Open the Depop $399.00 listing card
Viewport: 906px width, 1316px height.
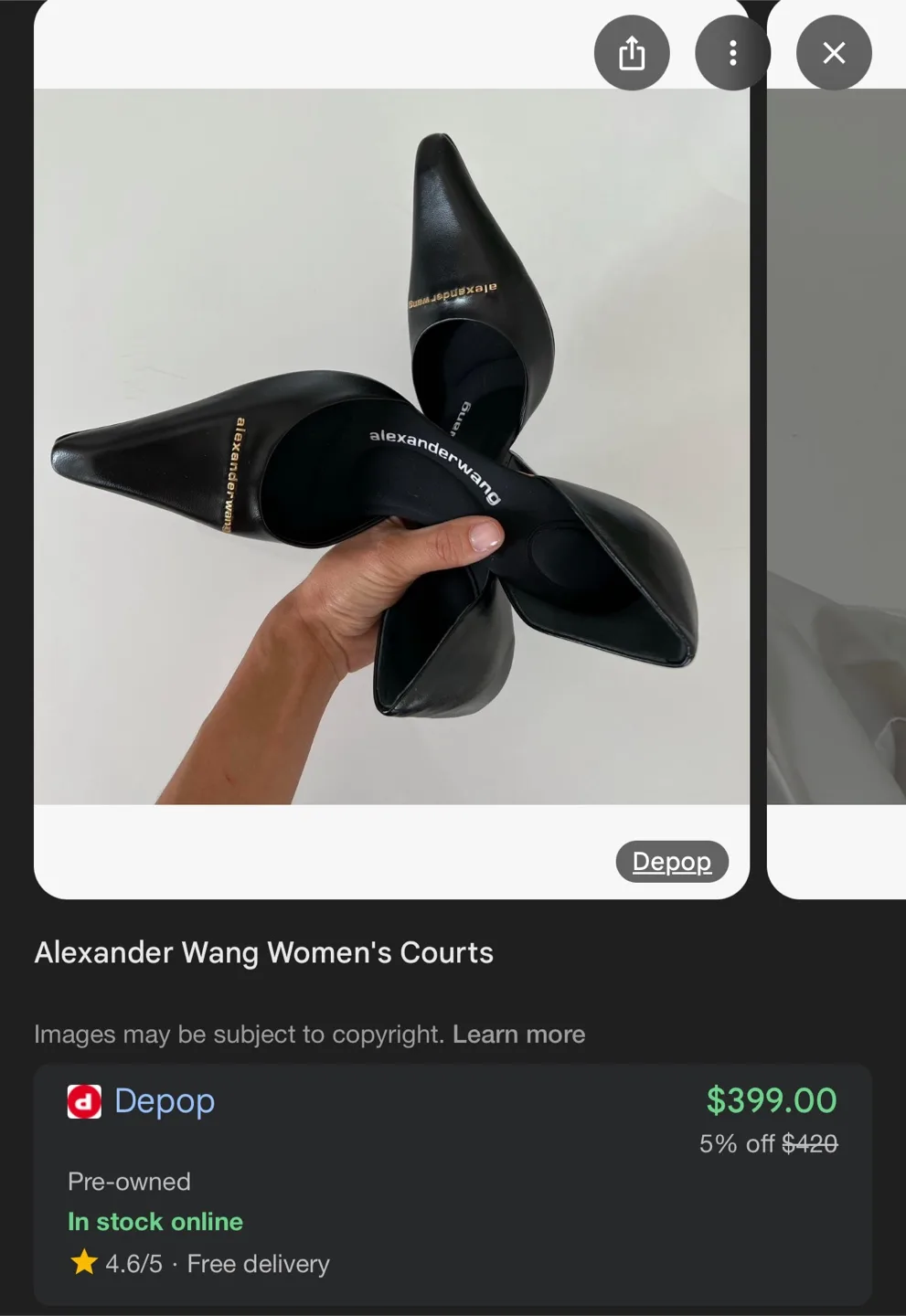coord(453,1183)
